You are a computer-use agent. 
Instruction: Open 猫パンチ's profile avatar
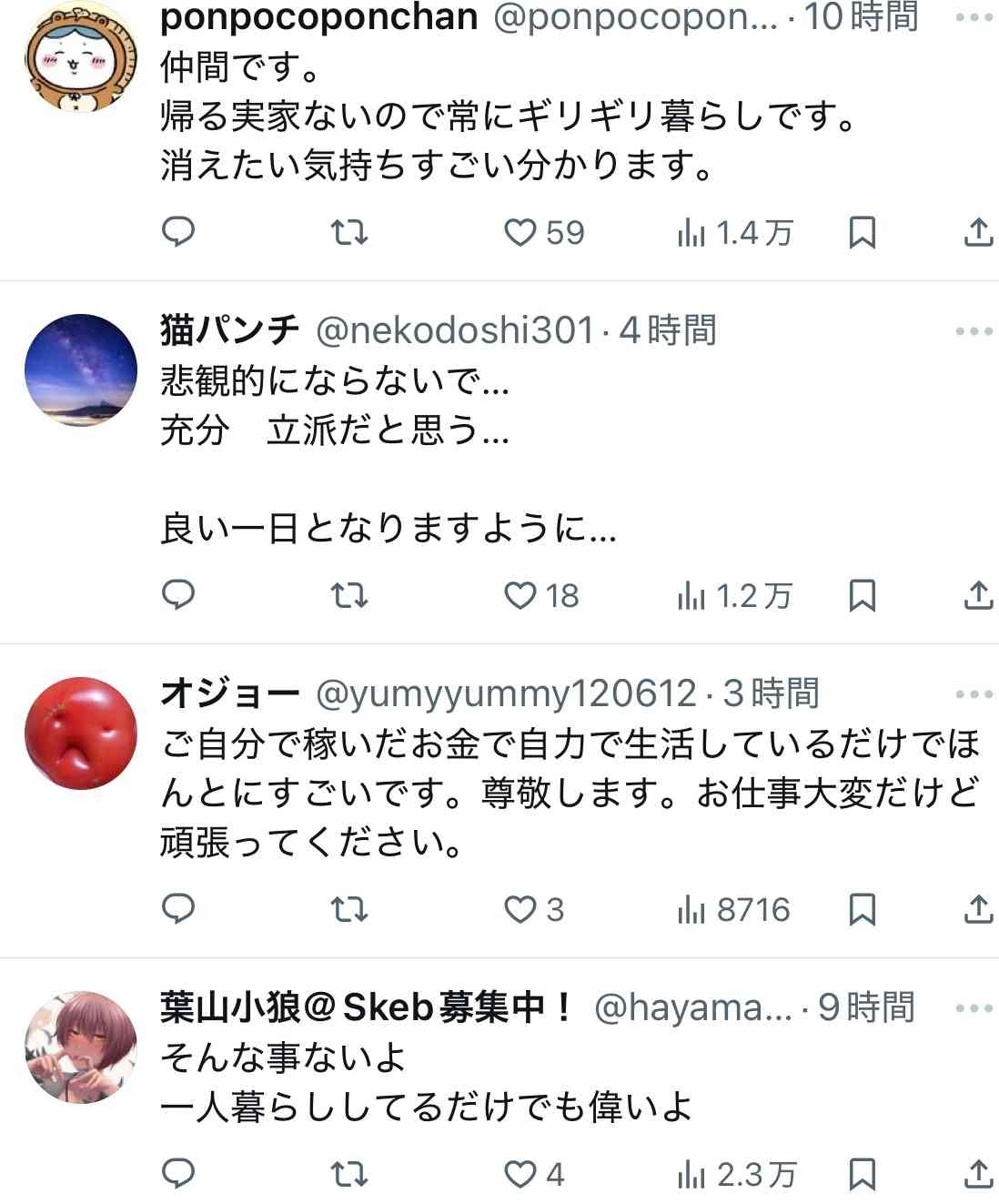(x=81, y=370)
